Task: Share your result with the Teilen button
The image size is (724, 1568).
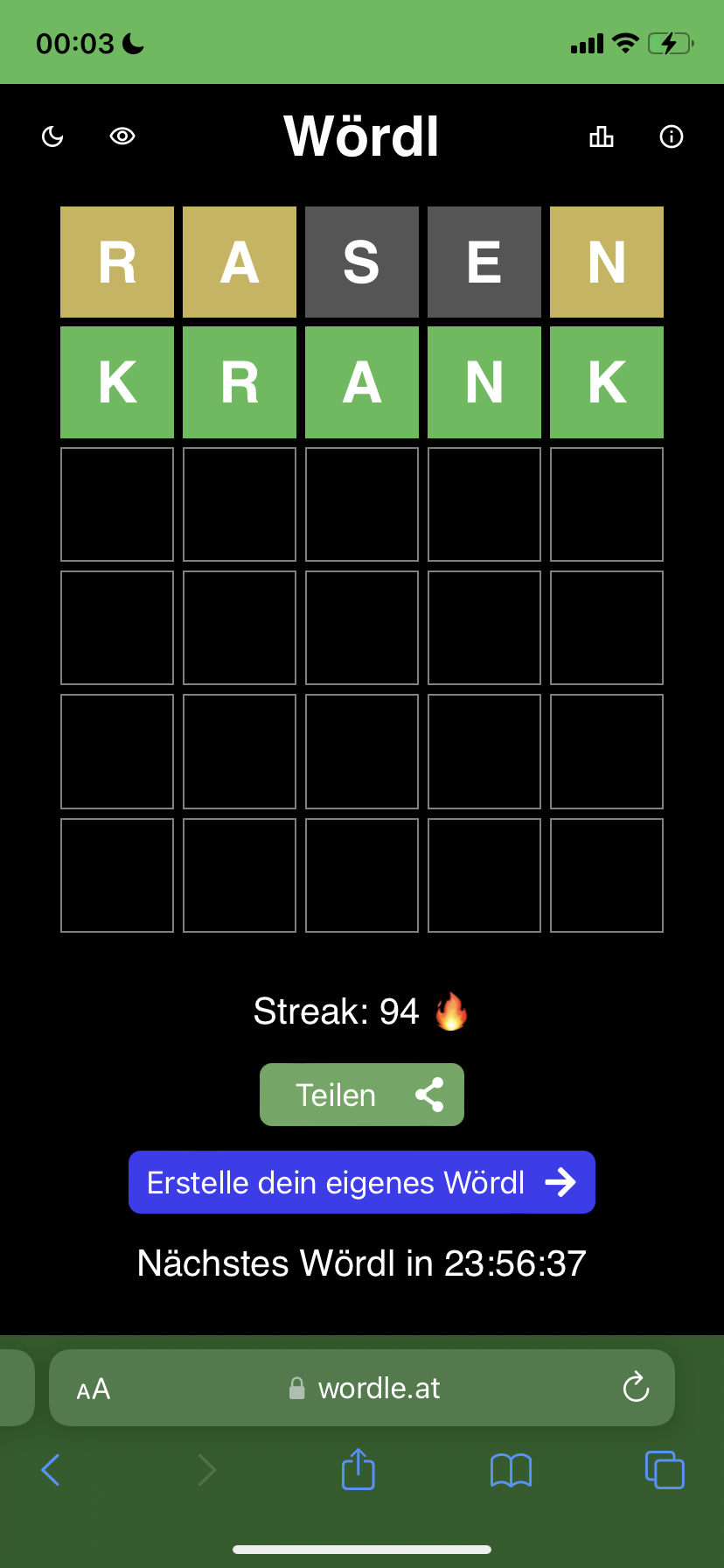Action: click(x=362, y=1095)
